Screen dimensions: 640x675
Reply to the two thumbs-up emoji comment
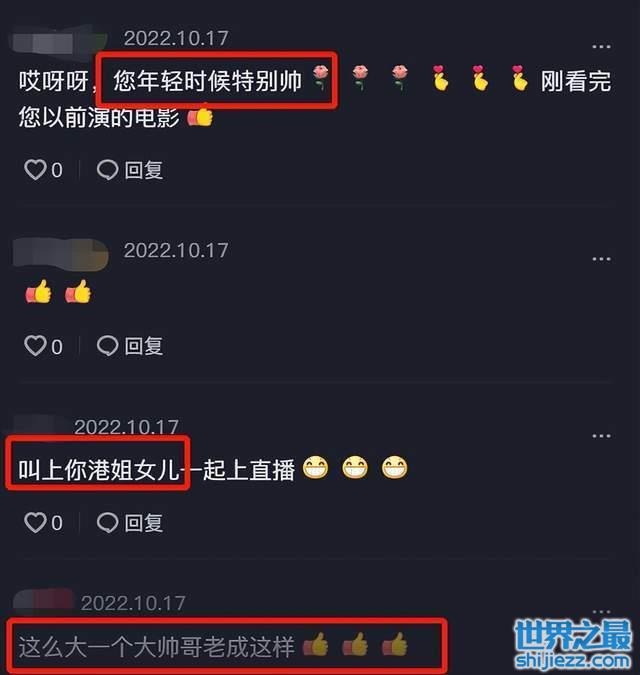tap(130, 346)
